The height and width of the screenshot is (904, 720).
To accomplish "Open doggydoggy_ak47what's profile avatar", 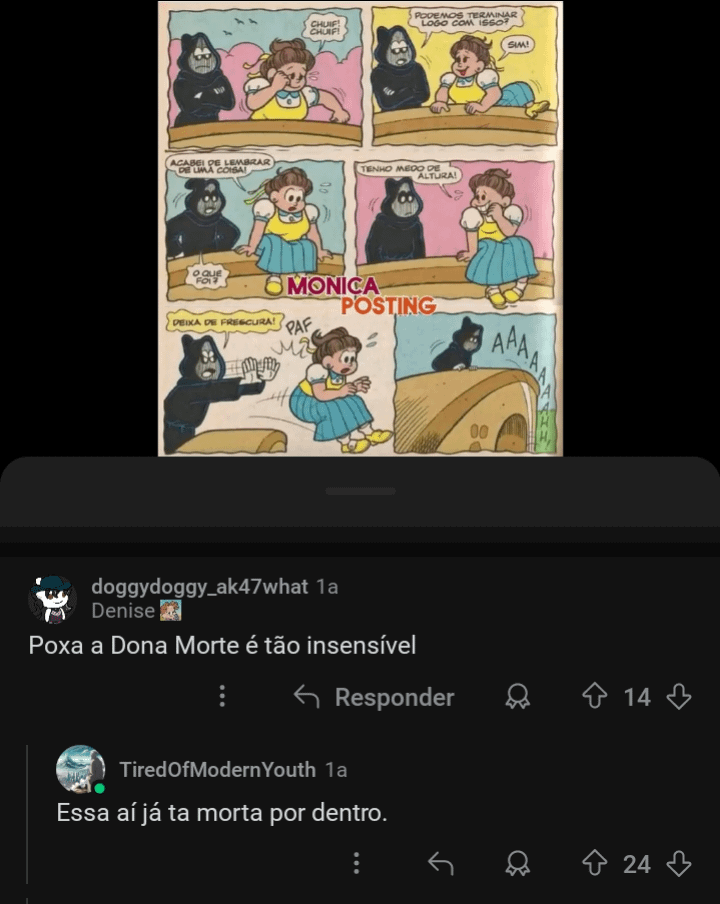I will 52,599.
